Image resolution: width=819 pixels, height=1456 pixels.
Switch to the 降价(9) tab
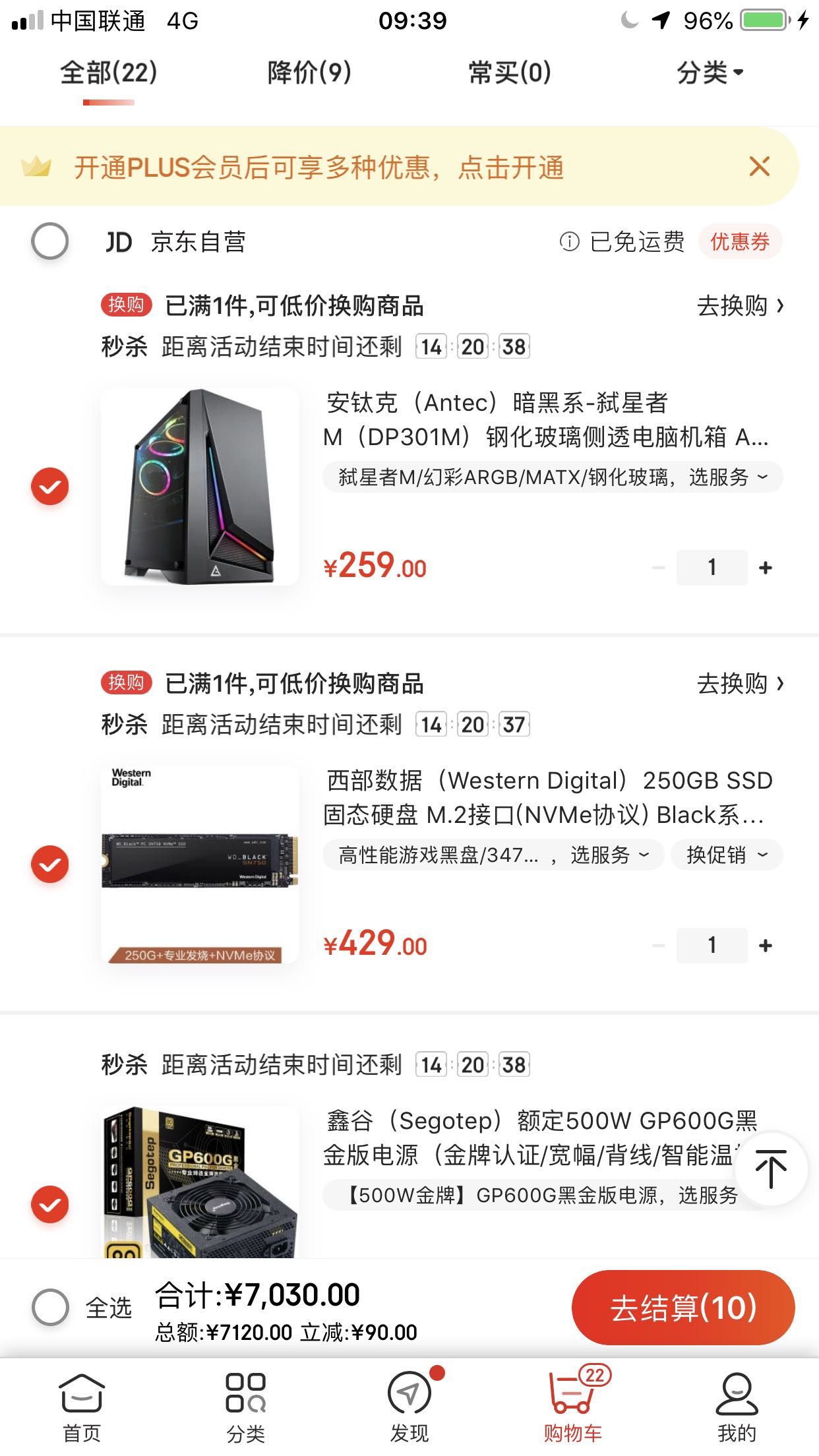point(309,73)
